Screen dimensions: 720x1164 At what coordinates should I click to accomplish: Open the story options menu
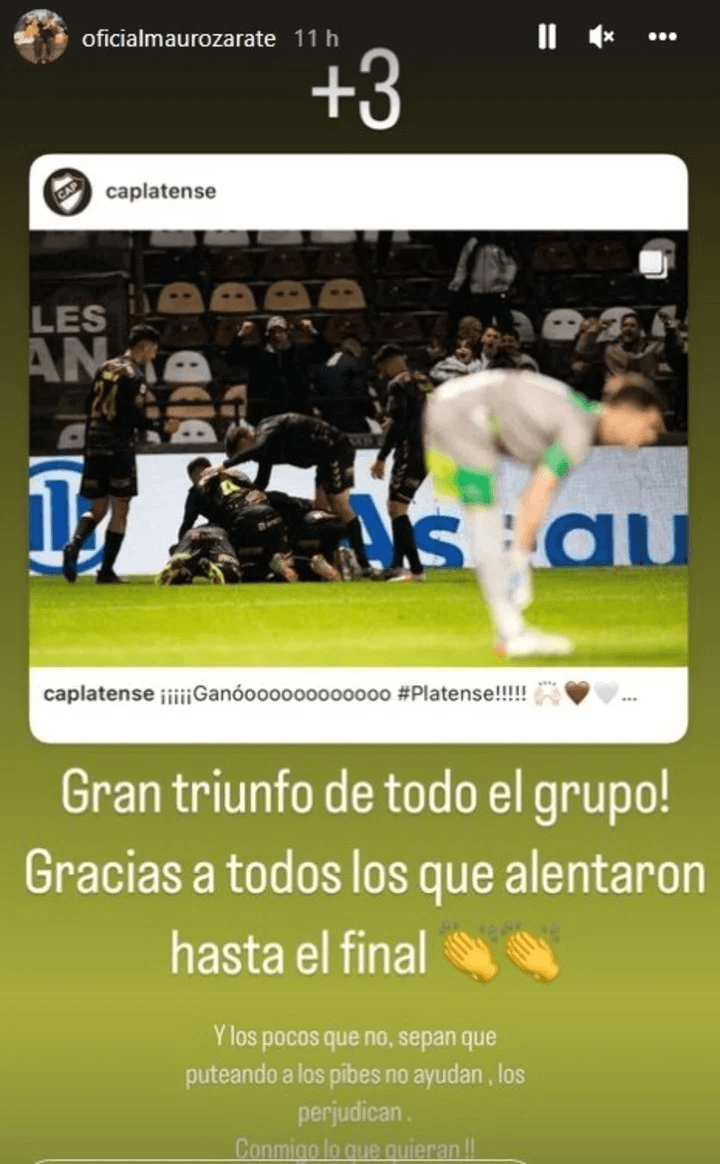[x=660, y=37]
